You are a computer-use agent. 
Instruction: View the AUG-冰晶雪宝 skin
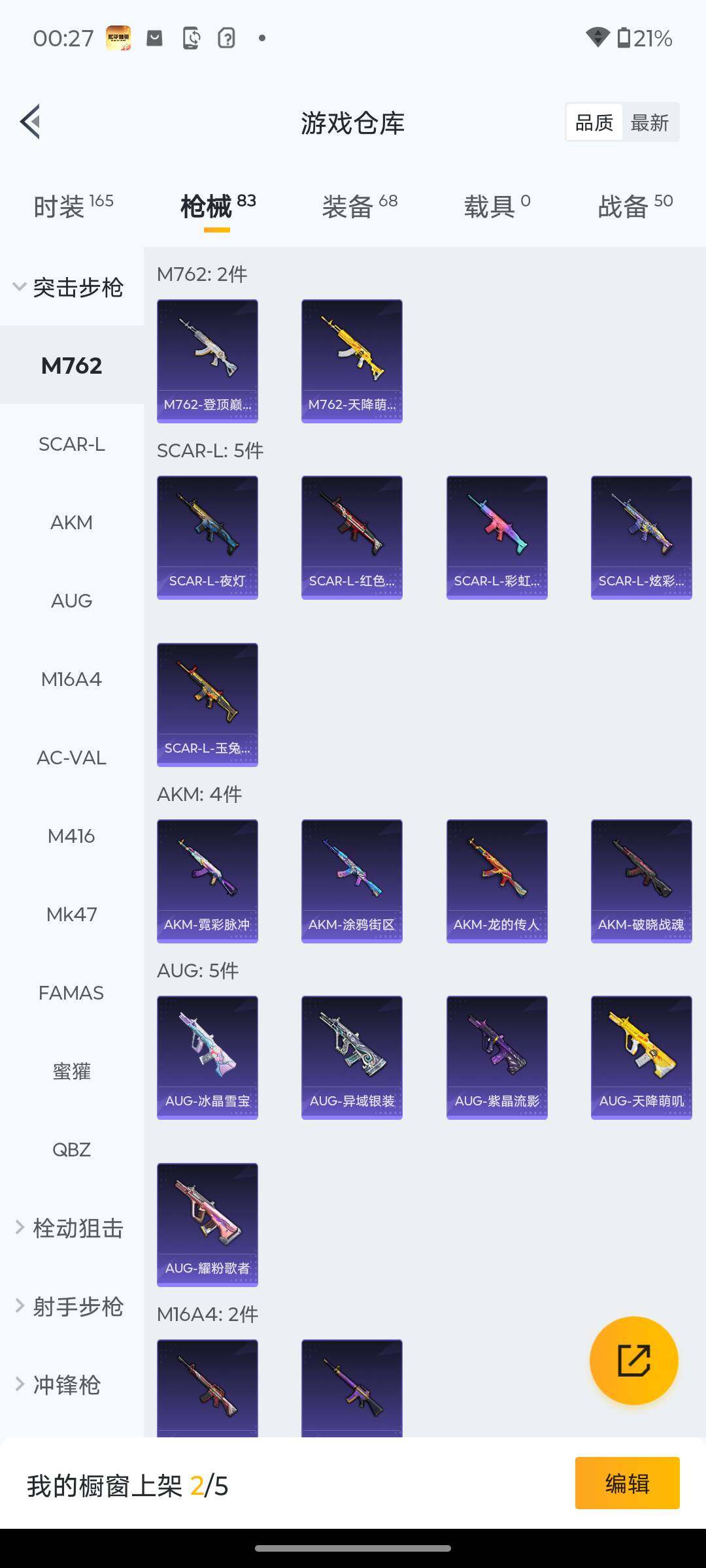click(207, 1058)
